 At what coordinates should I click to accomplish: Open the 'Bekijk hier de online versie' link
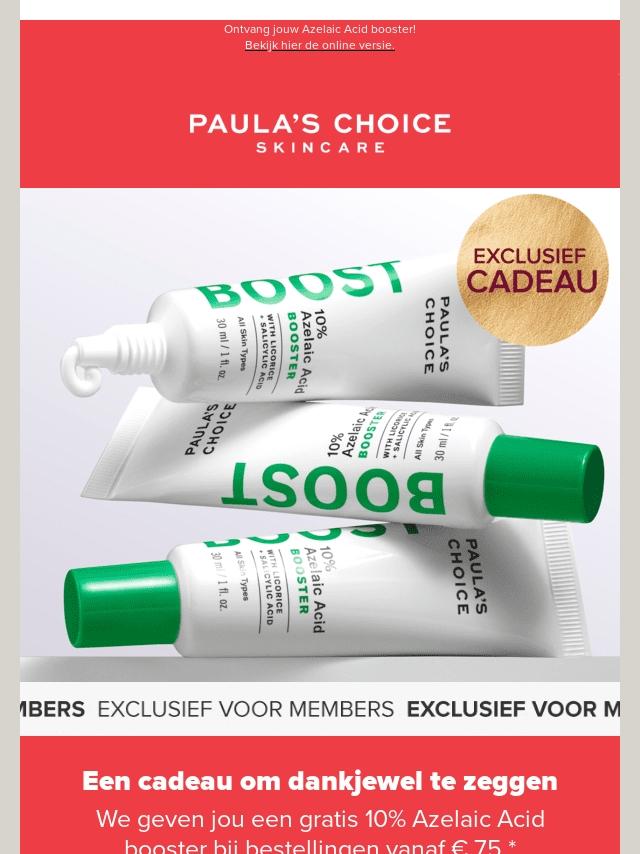click(319, 45)
